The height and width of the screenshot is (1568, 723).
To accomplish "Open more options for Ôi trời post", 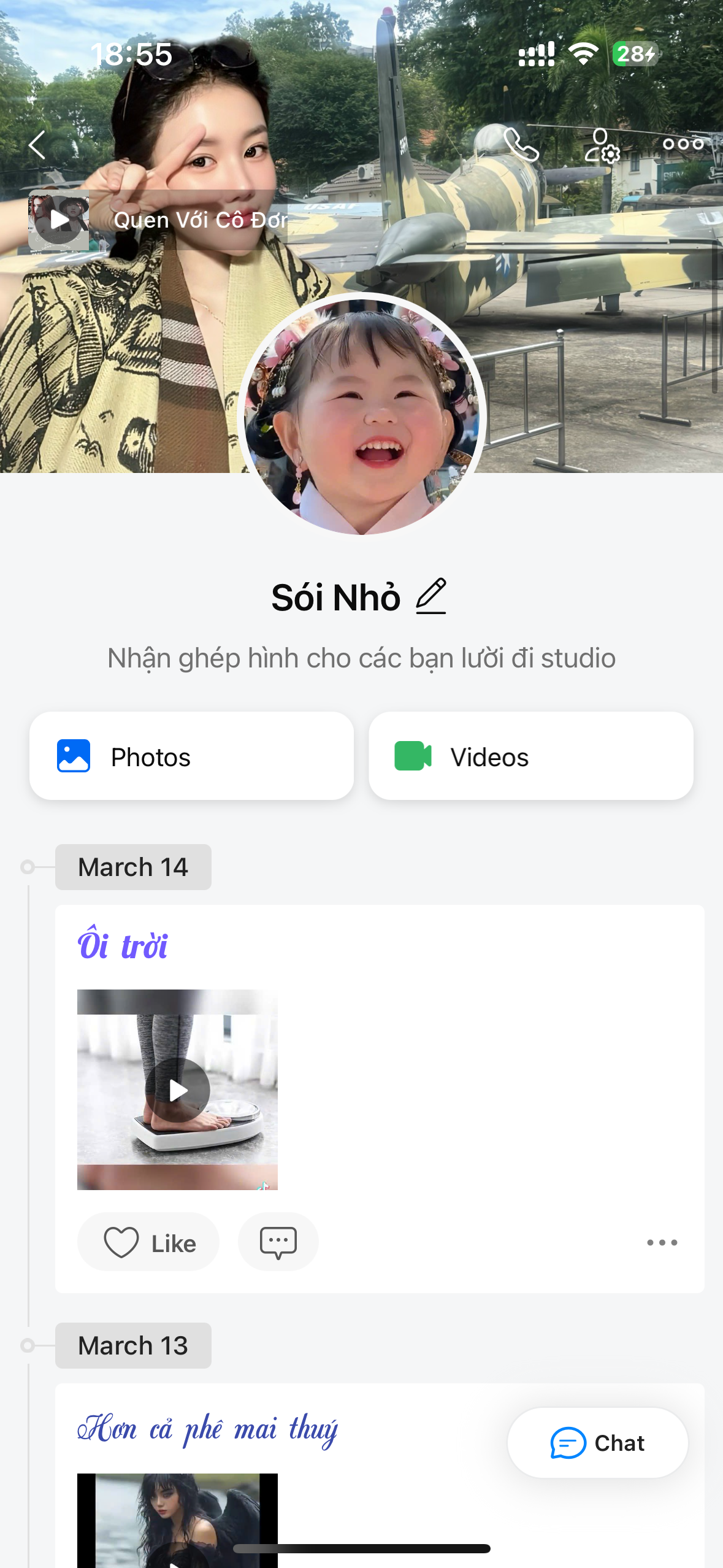I will 662,1242.
